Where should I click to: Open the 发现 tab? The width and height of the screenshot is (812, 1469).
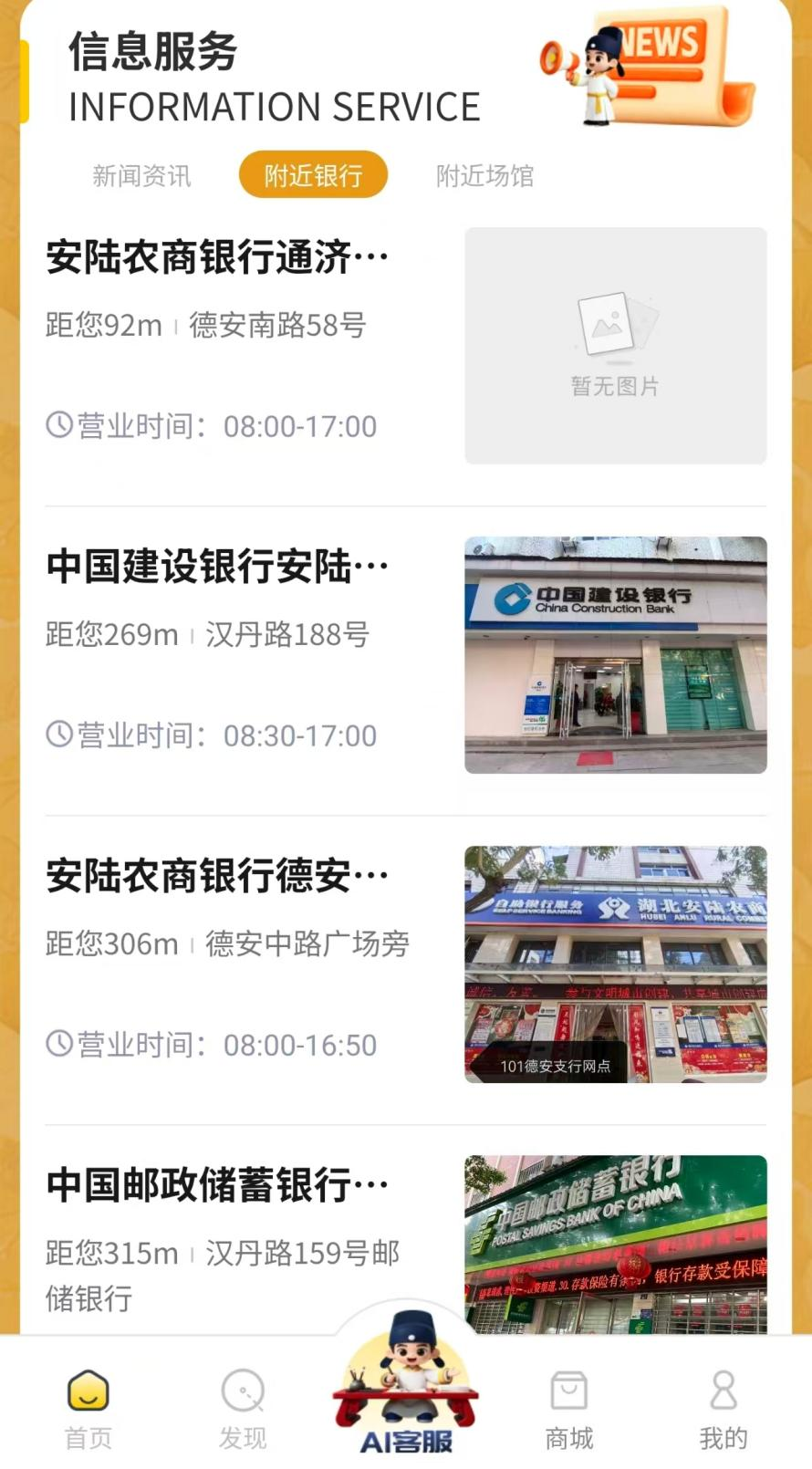tap(243, 1409)
